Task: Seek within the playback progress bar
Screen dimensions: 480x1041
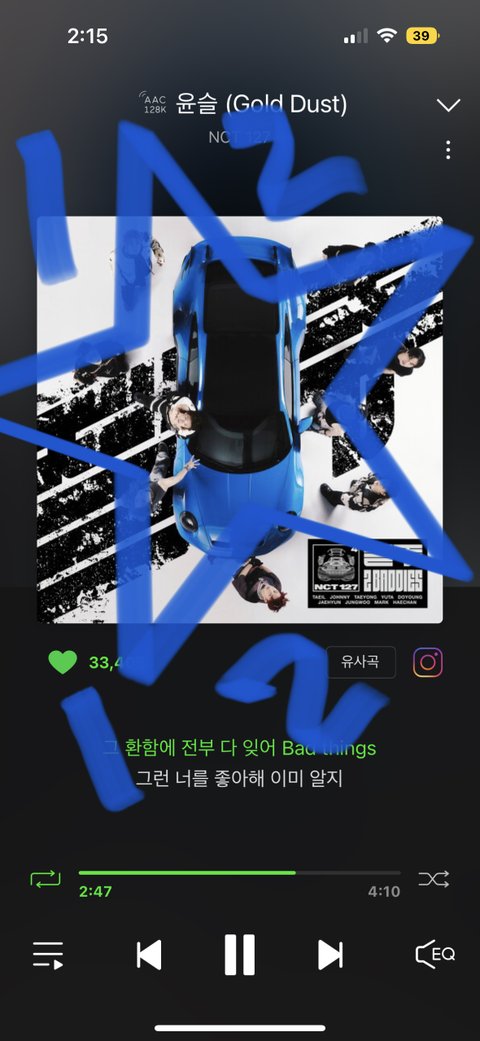Action: (240, 872)
